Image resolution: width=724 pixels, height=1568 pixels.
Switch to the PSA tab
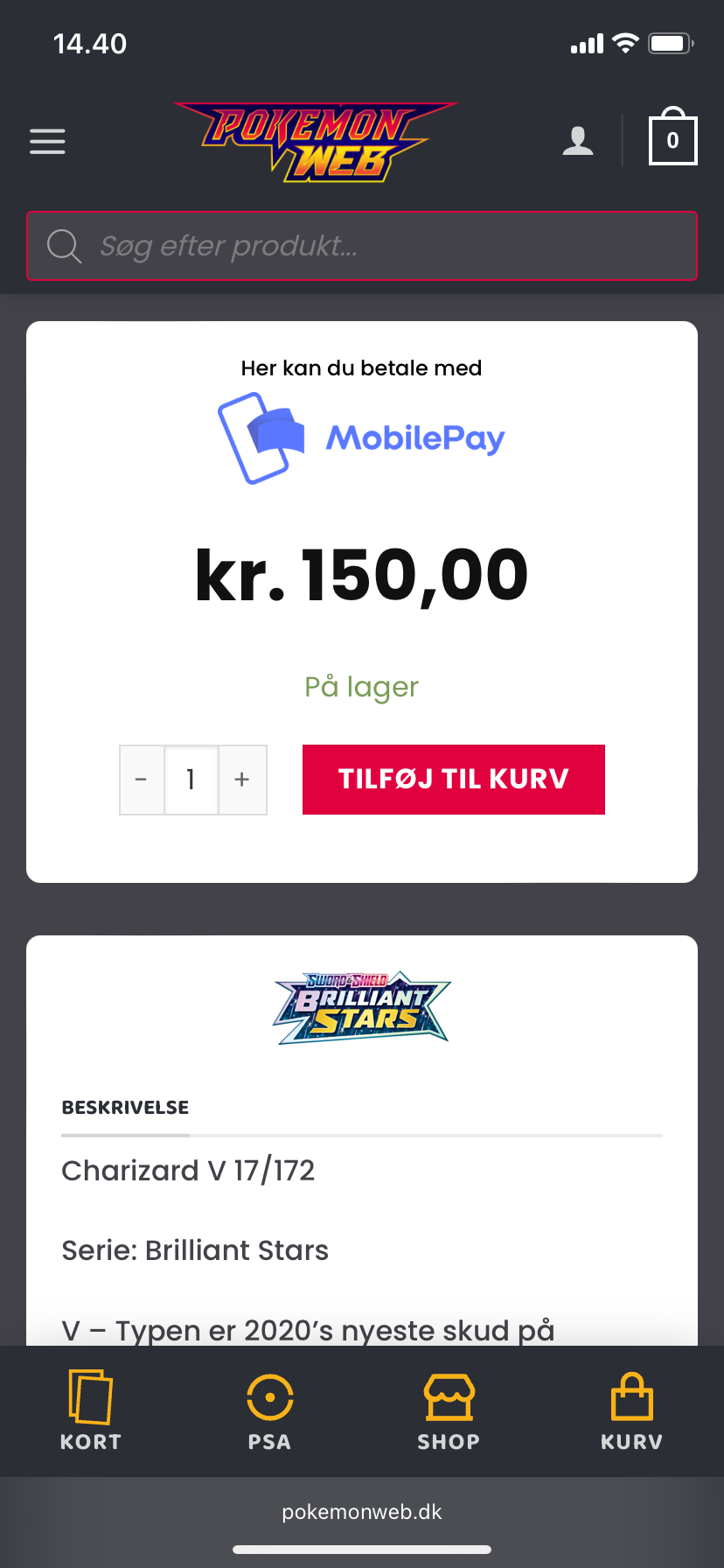tap(269, 1409)
